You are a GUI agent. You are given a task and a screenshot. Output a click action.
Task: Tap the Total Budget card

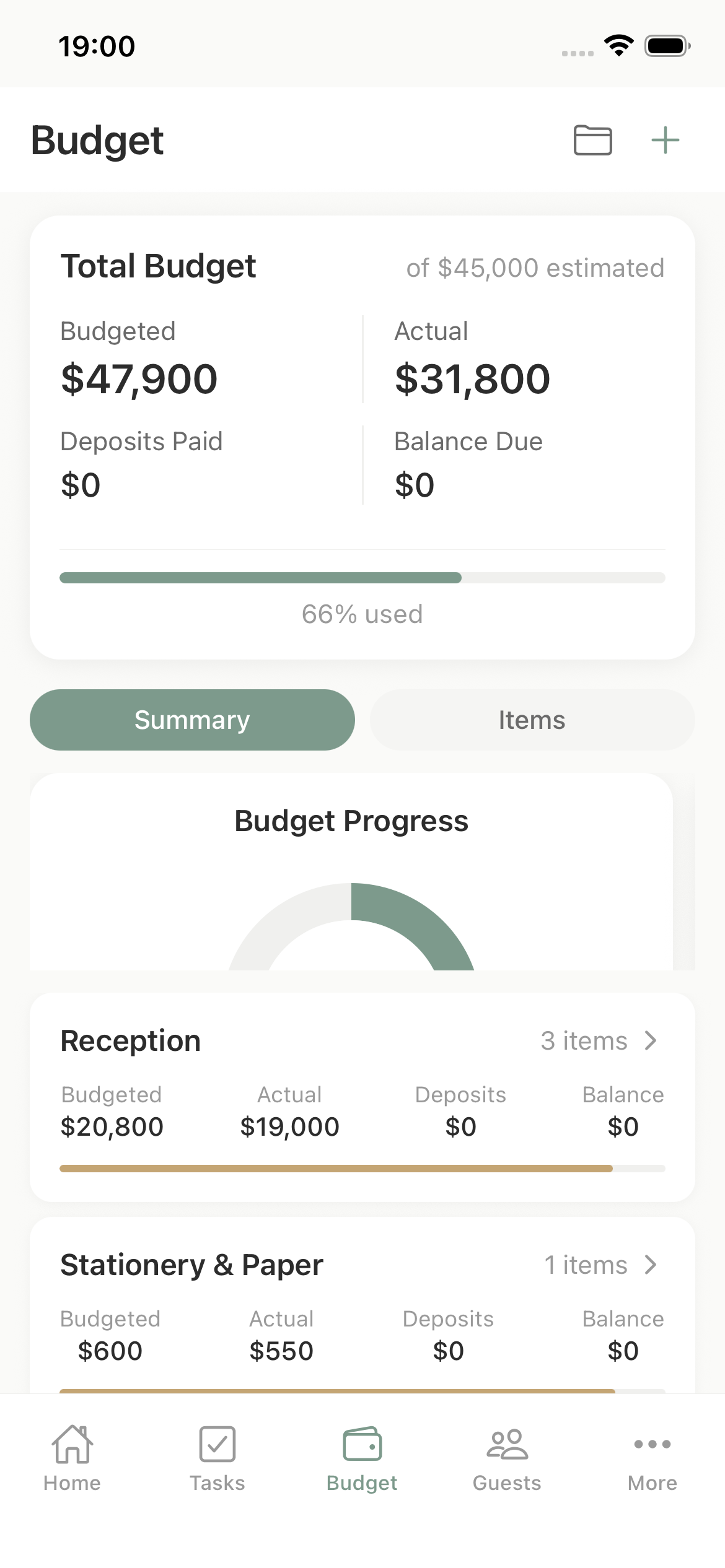(362, 433)
